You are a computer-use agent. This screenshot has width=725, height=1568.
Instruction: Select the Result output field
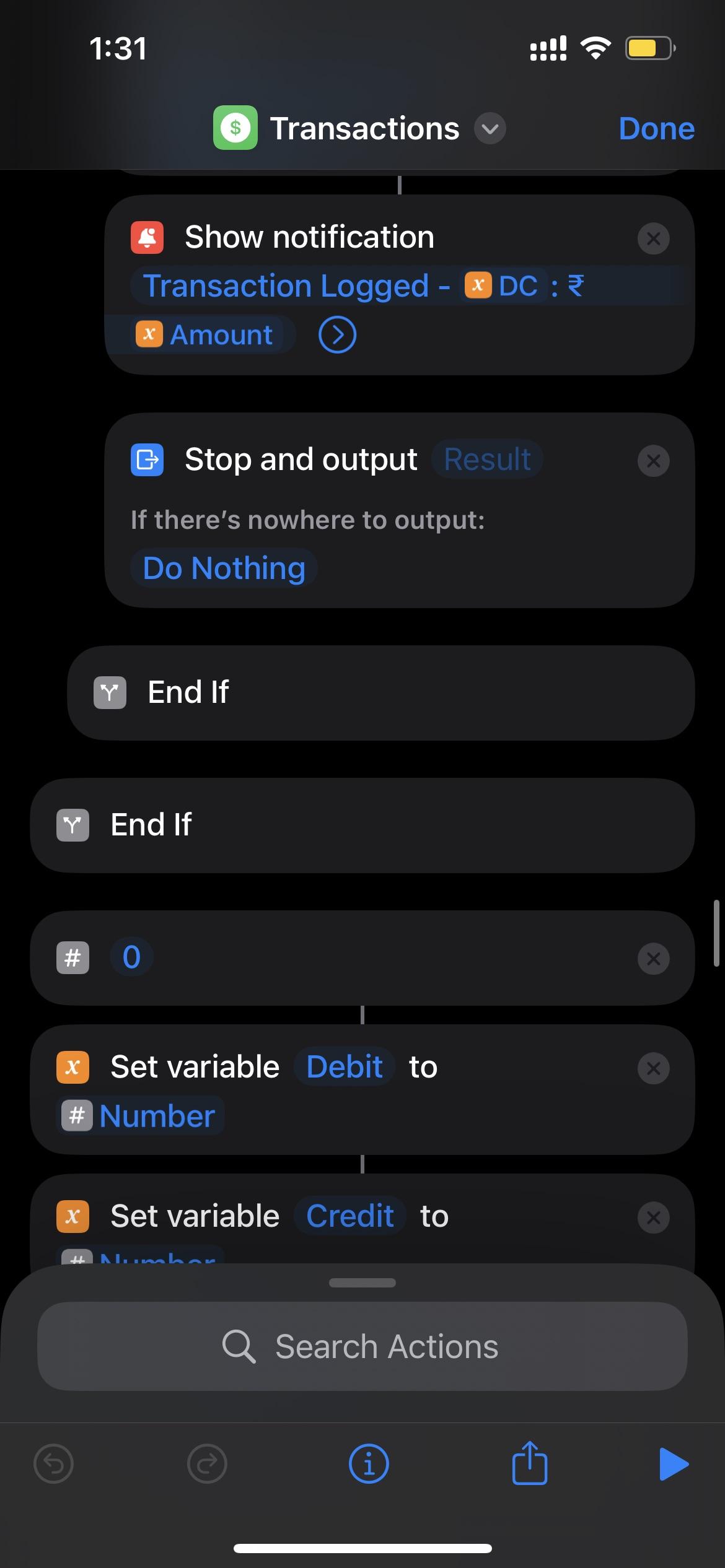pyautogui.click(x=487, y=460)
